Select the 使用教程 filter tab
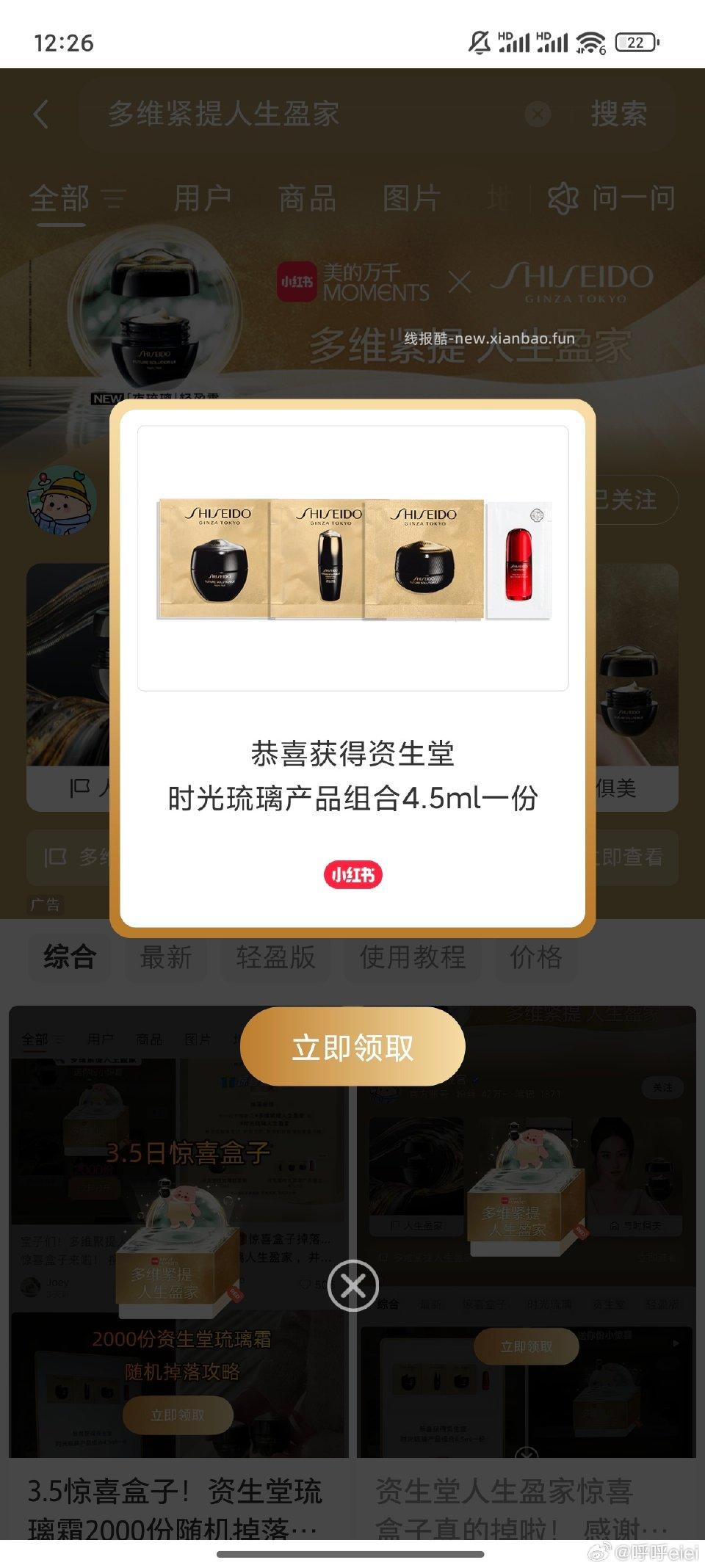The width and height of the screenshot is (705, 1568). 412,958
